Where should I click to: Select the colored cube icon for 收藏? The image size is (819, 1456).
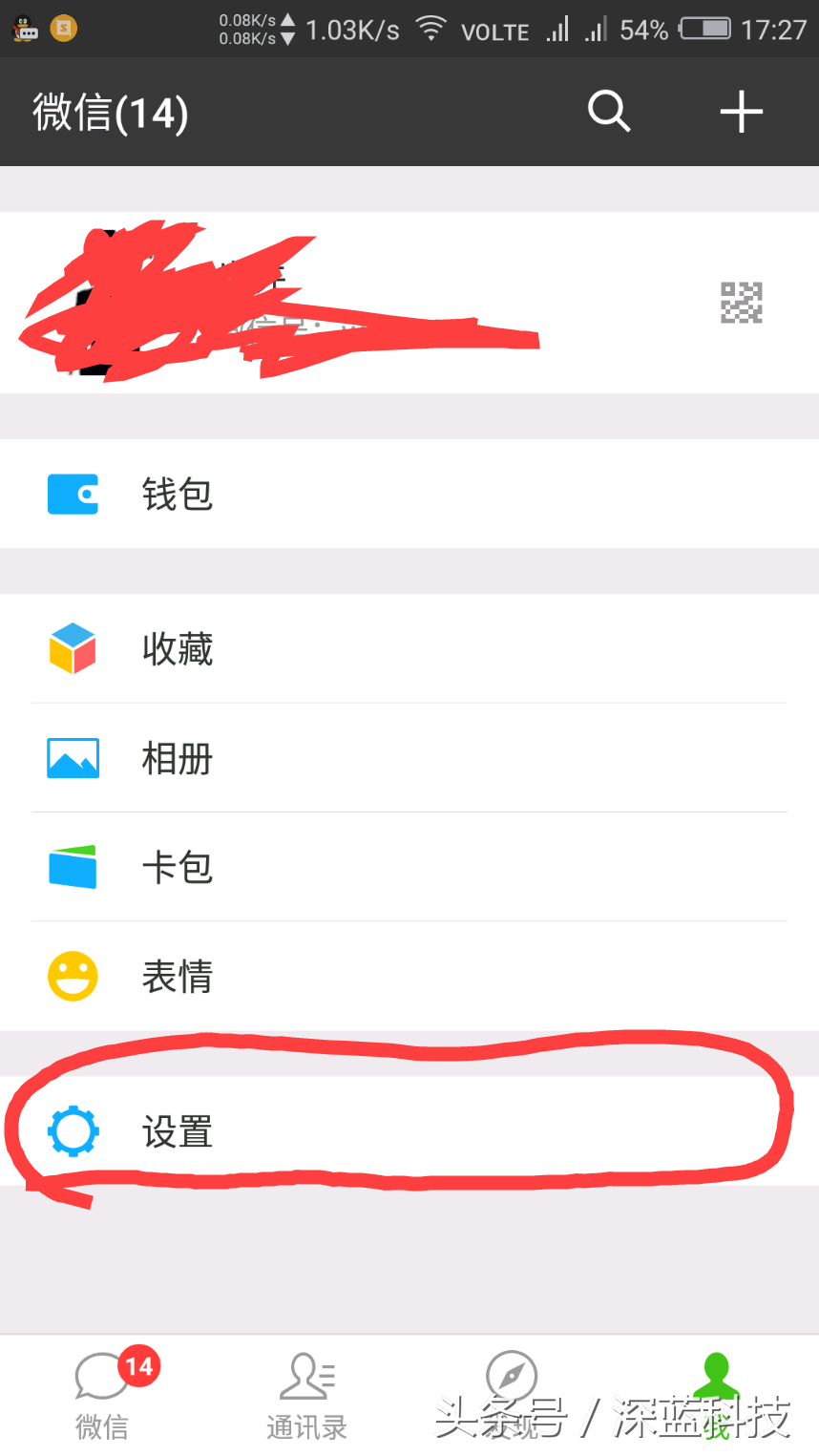tap(73, 649)
